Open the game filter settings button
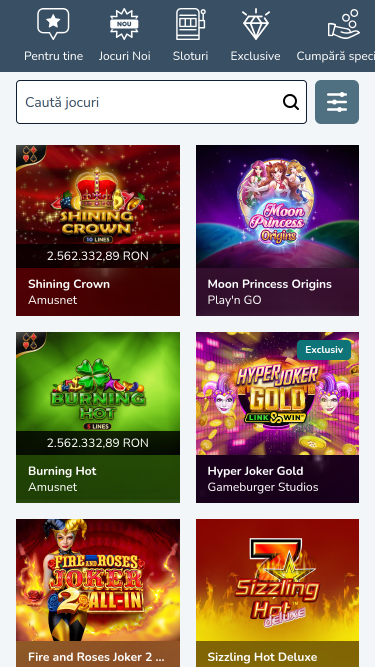The image size is (375, 667). click(x=337, y=102)
